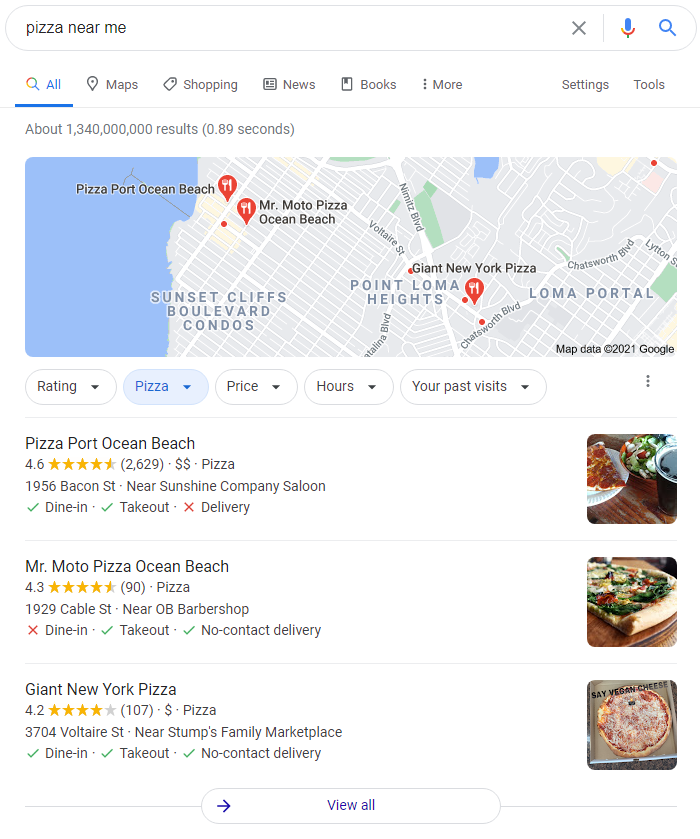The width and height of the screenshot is (700, 839).
Task: Expand the Hours filter dropdown
Action: coord(347,387)
